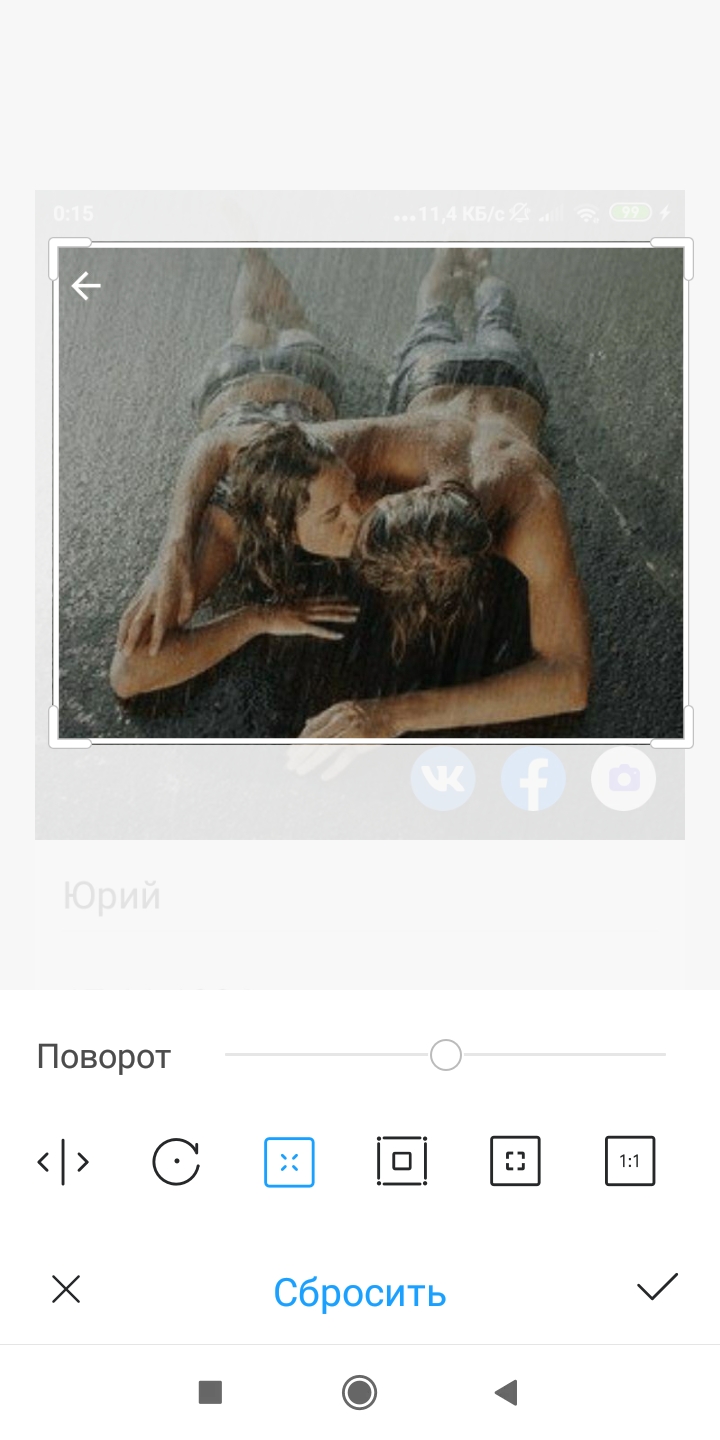Select the highlighted free crop mode
The height and width of the screenshot is (1440, 720).
(289, 1162)
